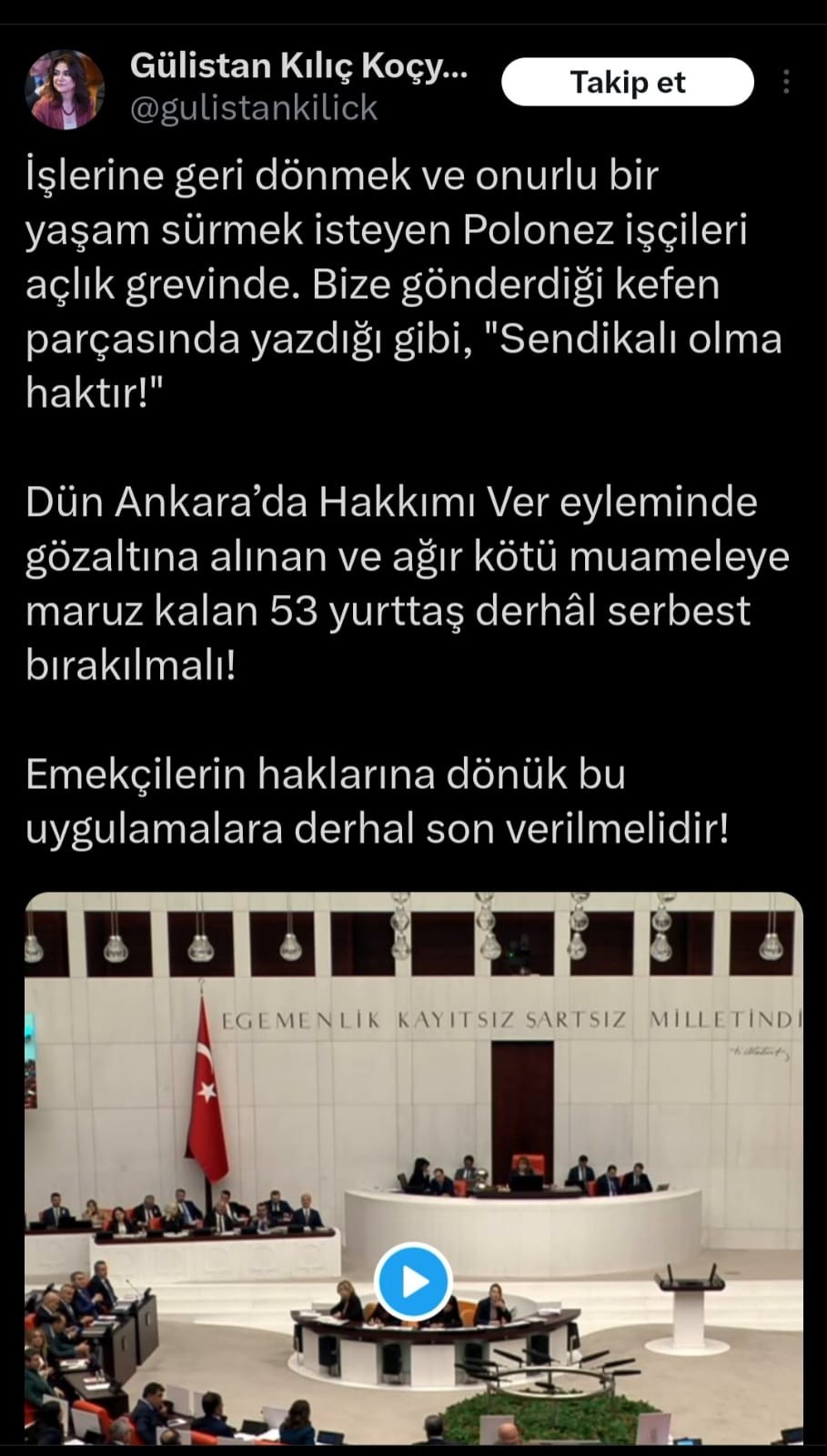Viewport: 827px width, 1456px height.
Task: Play the parliament video
Action: pos(414,1281)
